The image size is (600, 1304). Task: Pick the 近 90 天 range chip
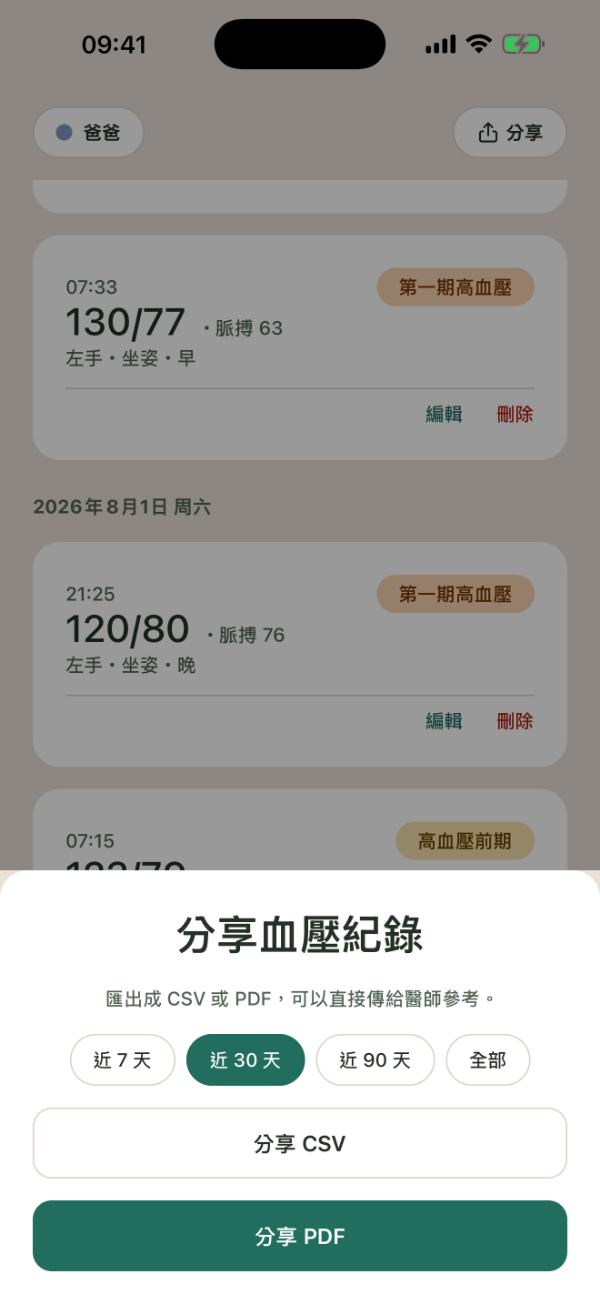pos(376,1060)
